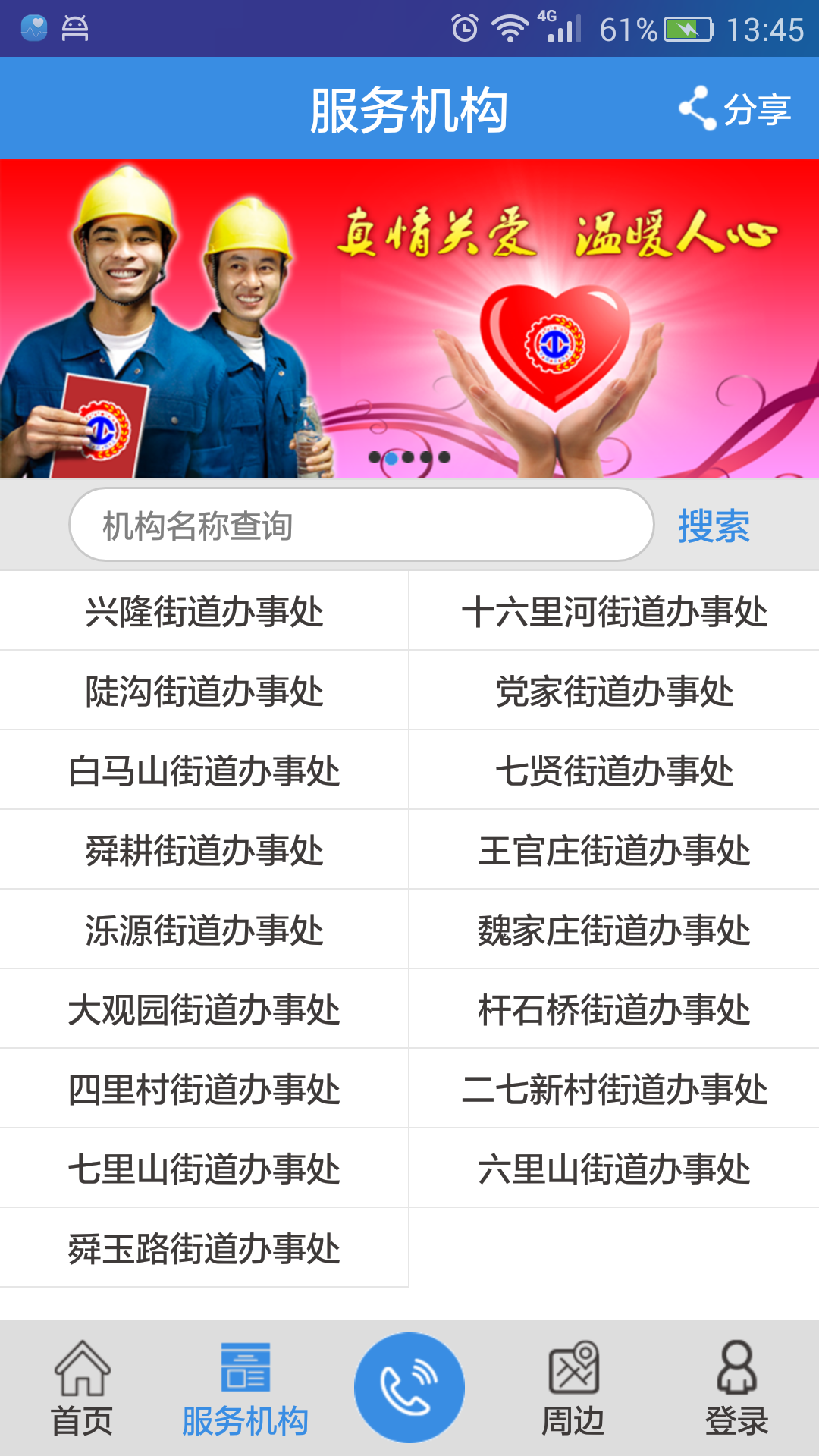The image size is (819, 1456).
Task: Select 十六里河街道办事处
Action: 614,611
